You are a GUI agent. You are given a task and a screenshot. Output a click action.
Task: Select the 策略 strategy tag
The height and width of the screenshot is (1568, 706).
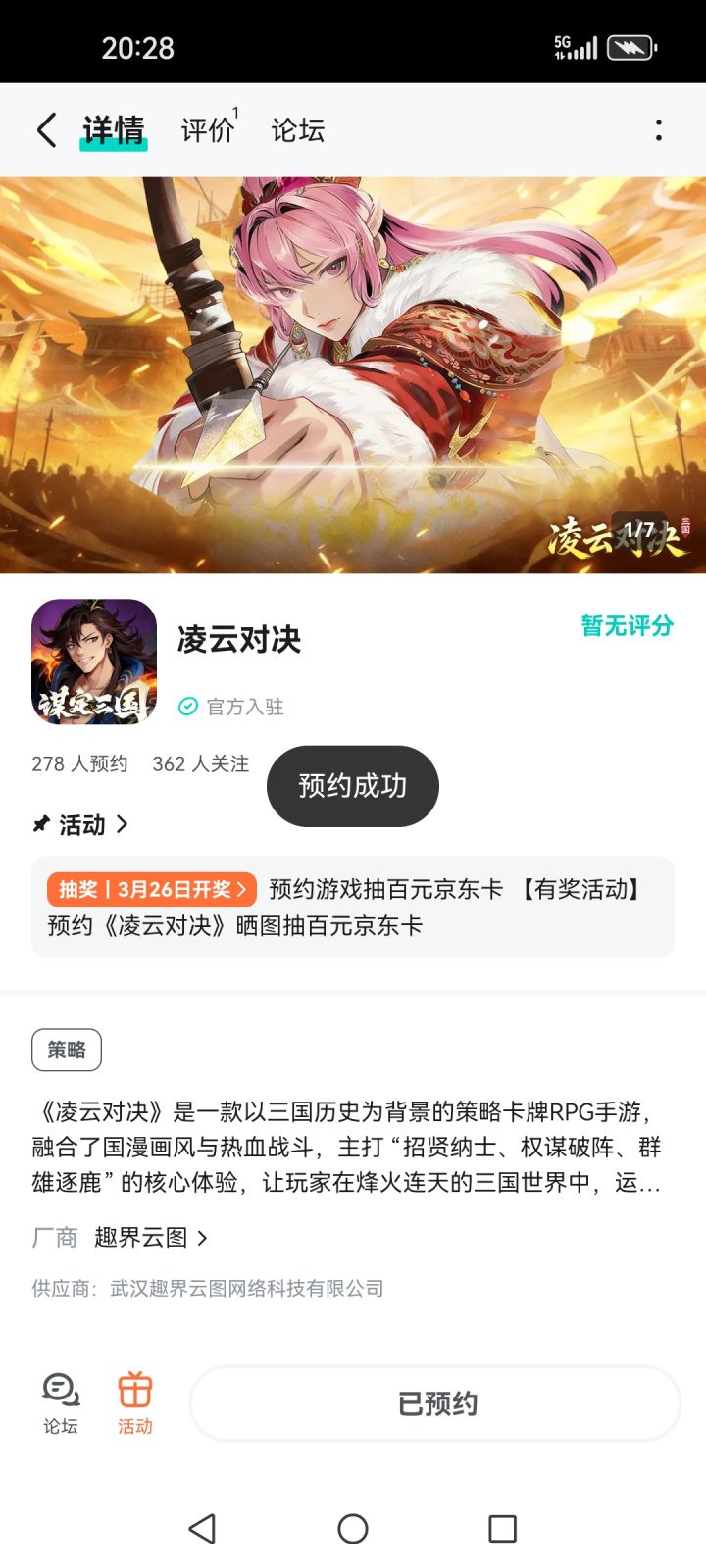(66, 1049)
